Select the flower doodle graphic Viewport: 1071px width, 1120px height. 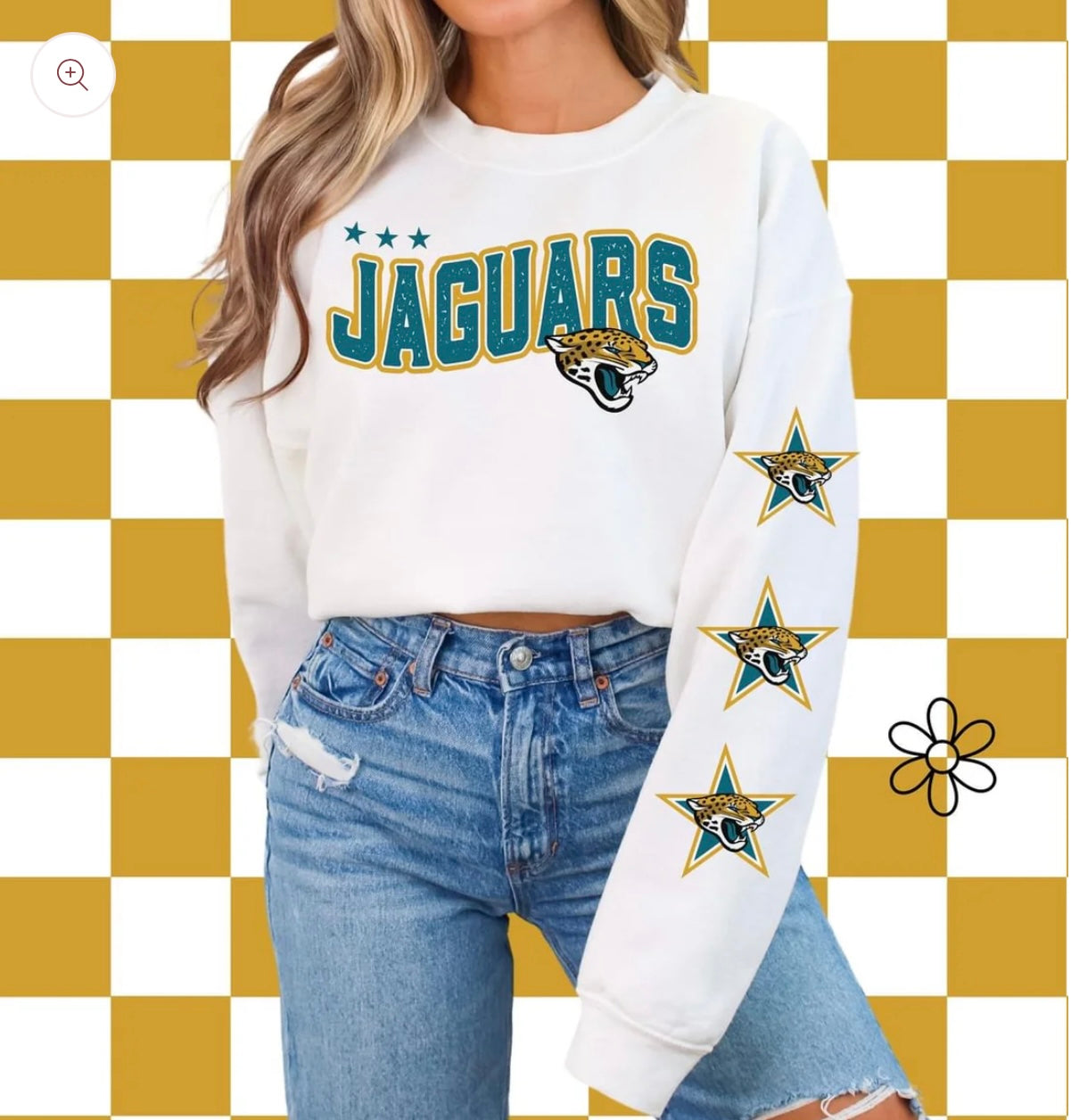(943, 758)
